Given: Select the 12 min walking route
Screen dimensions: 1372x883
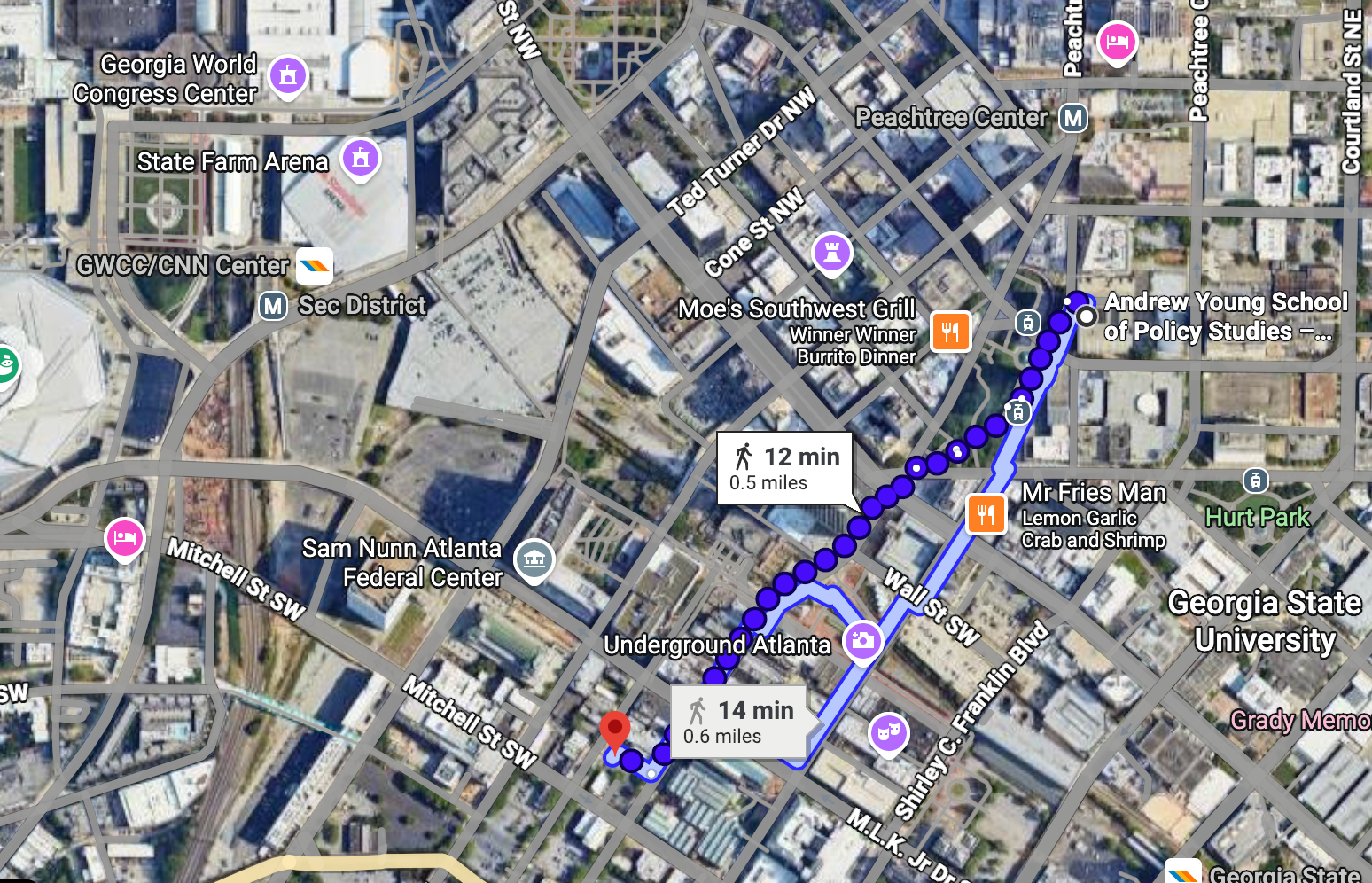Looking at the screenshot, I should point(784,468).
